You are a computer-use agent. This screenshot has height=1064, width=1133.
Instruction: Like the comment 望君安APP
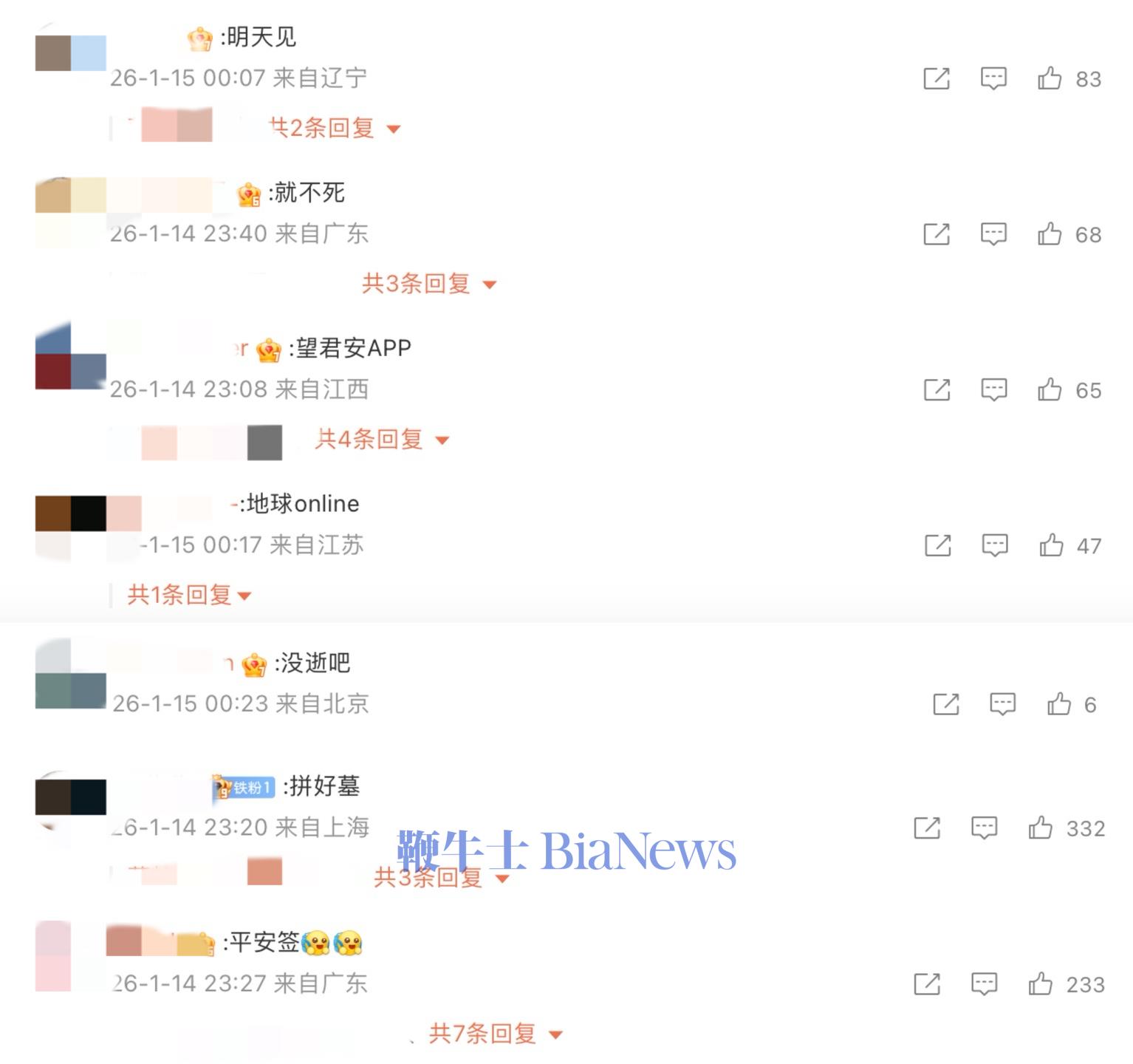(1050, 389)
